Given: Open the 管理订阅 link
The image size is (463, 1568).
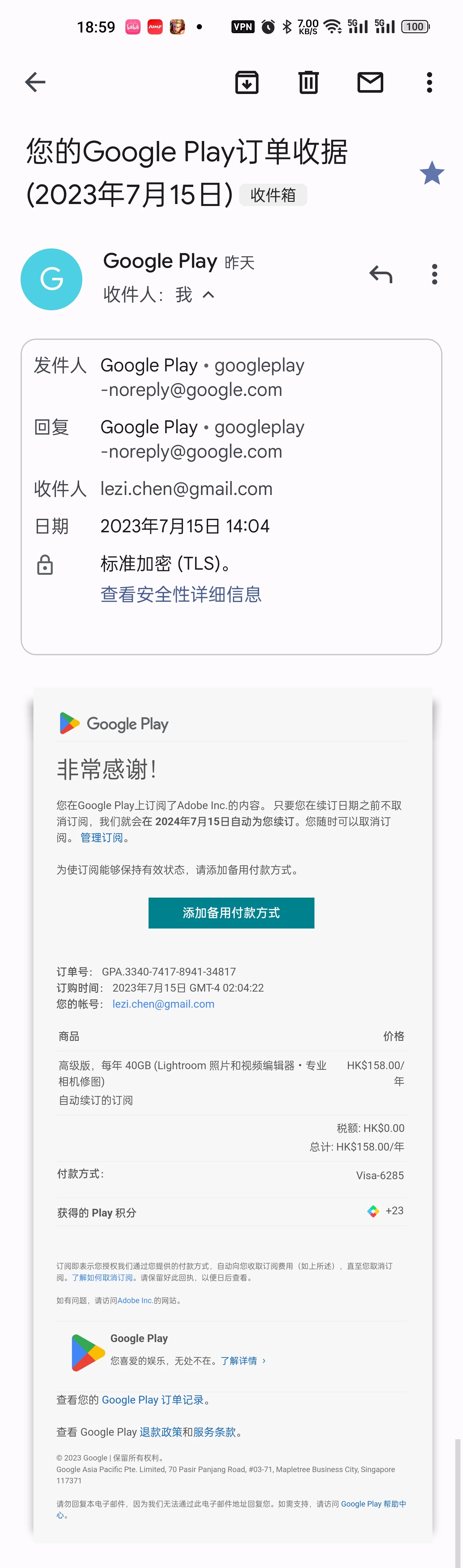Looking at the screenshot, I should pos(102,837).
